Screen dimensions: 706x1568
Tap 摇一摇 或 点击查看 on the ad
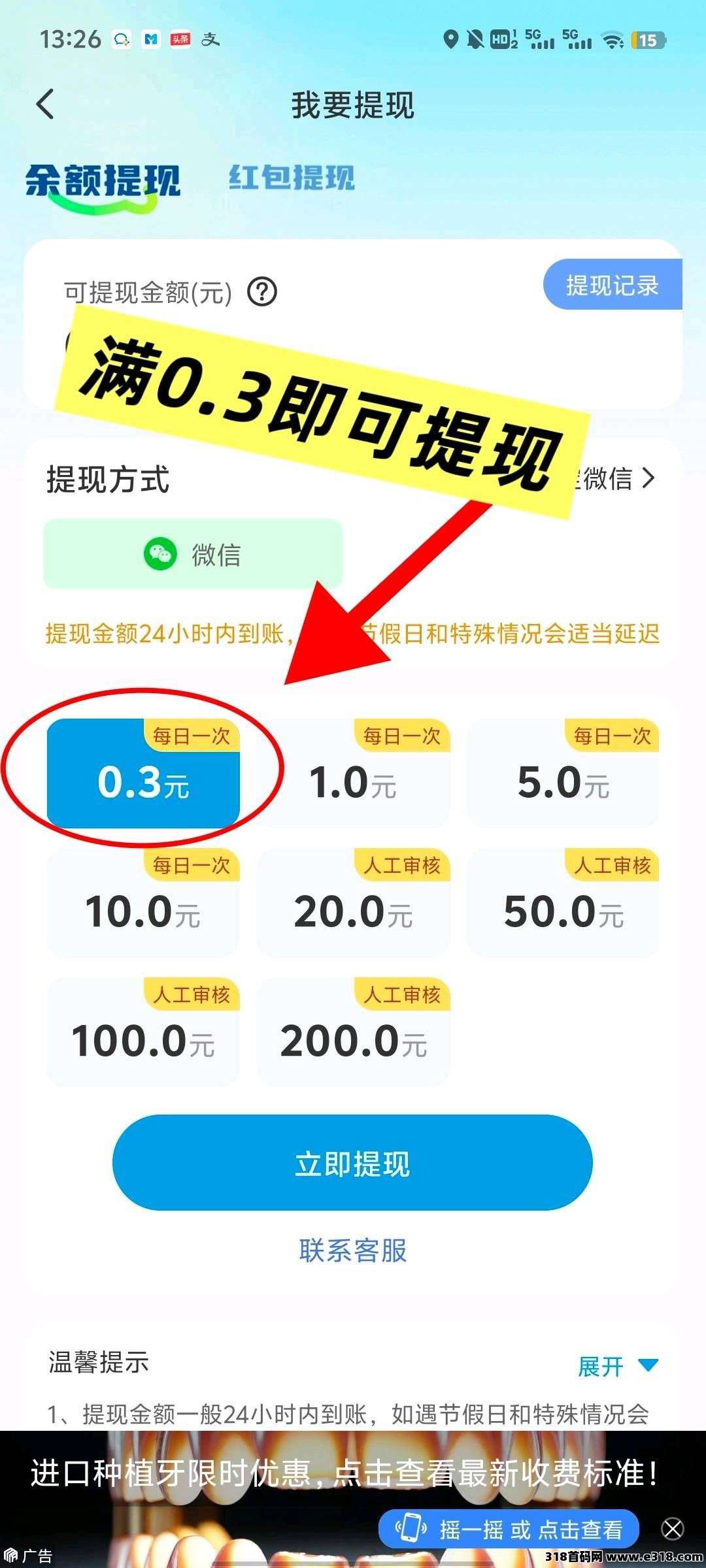tap(509, 1529)
